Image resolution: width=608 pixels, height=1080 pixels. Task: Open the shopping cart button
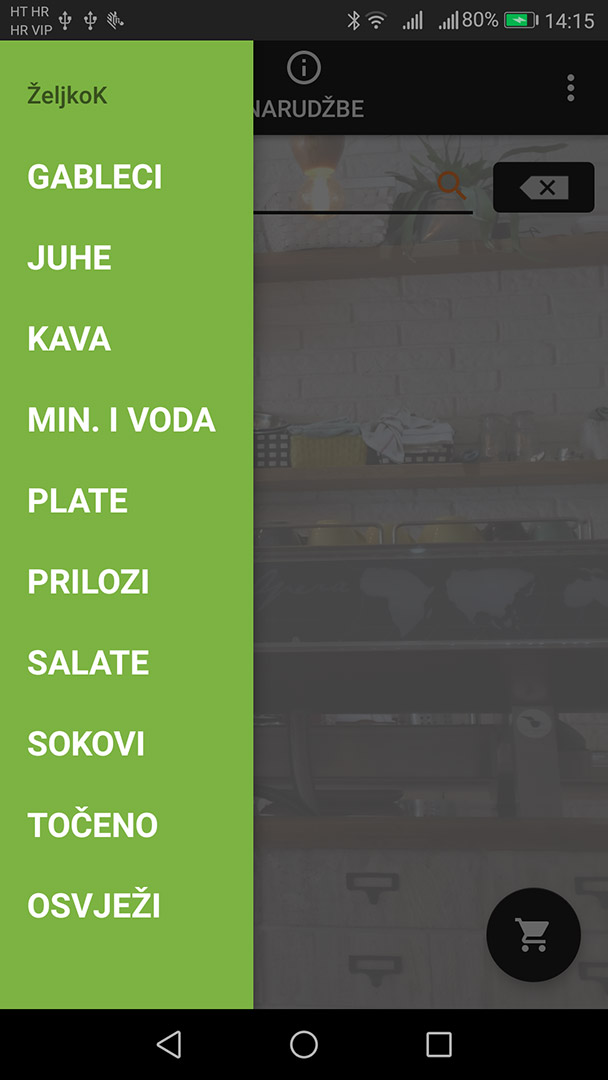[534, 935]
